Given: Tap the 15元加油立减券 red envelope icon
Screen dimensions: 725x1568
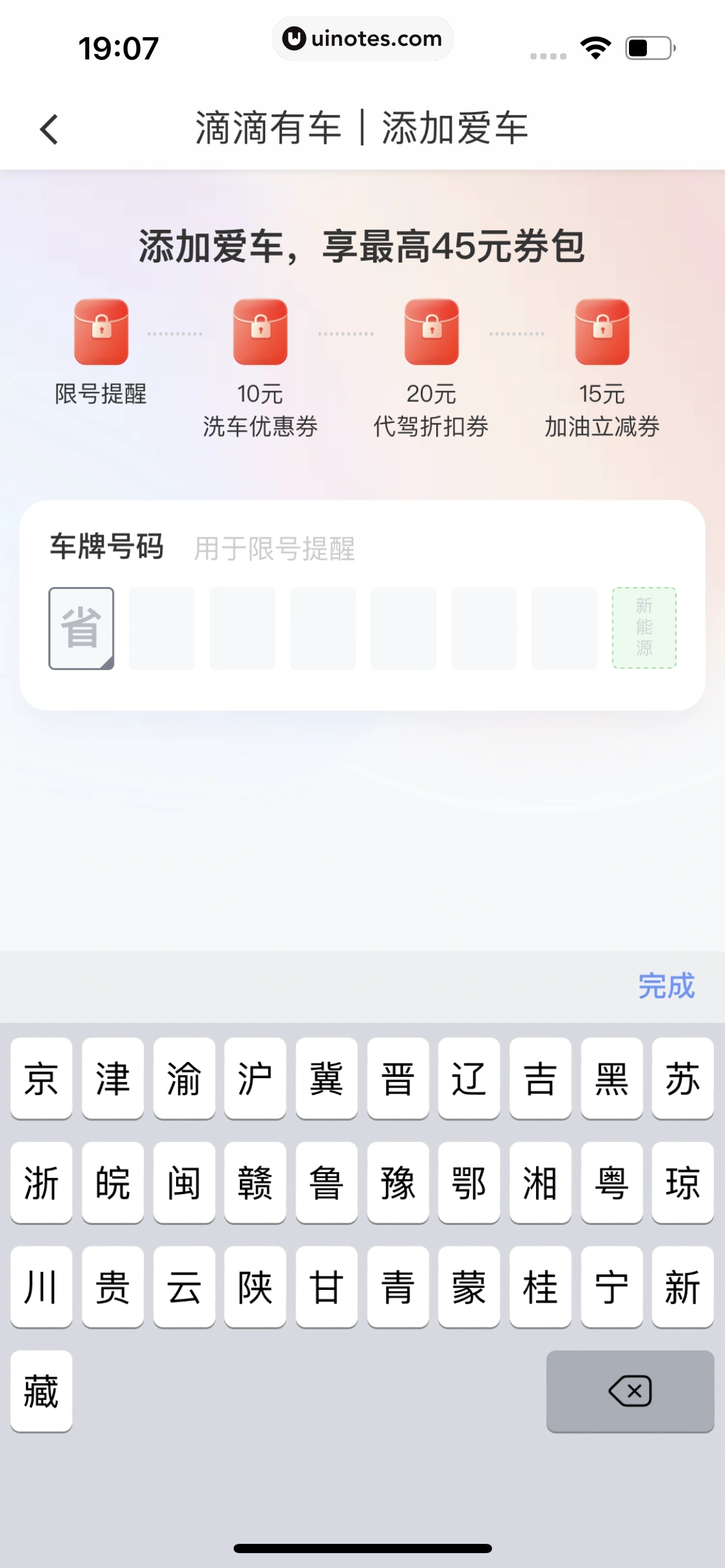Looking at the screenshot, I should pyautogui.click(x=600, y=333).
